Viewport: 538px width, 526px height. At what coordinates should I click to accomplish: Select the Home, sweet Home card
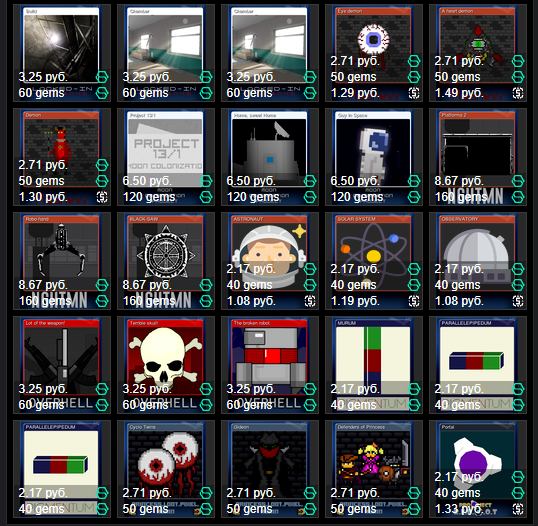270,157
